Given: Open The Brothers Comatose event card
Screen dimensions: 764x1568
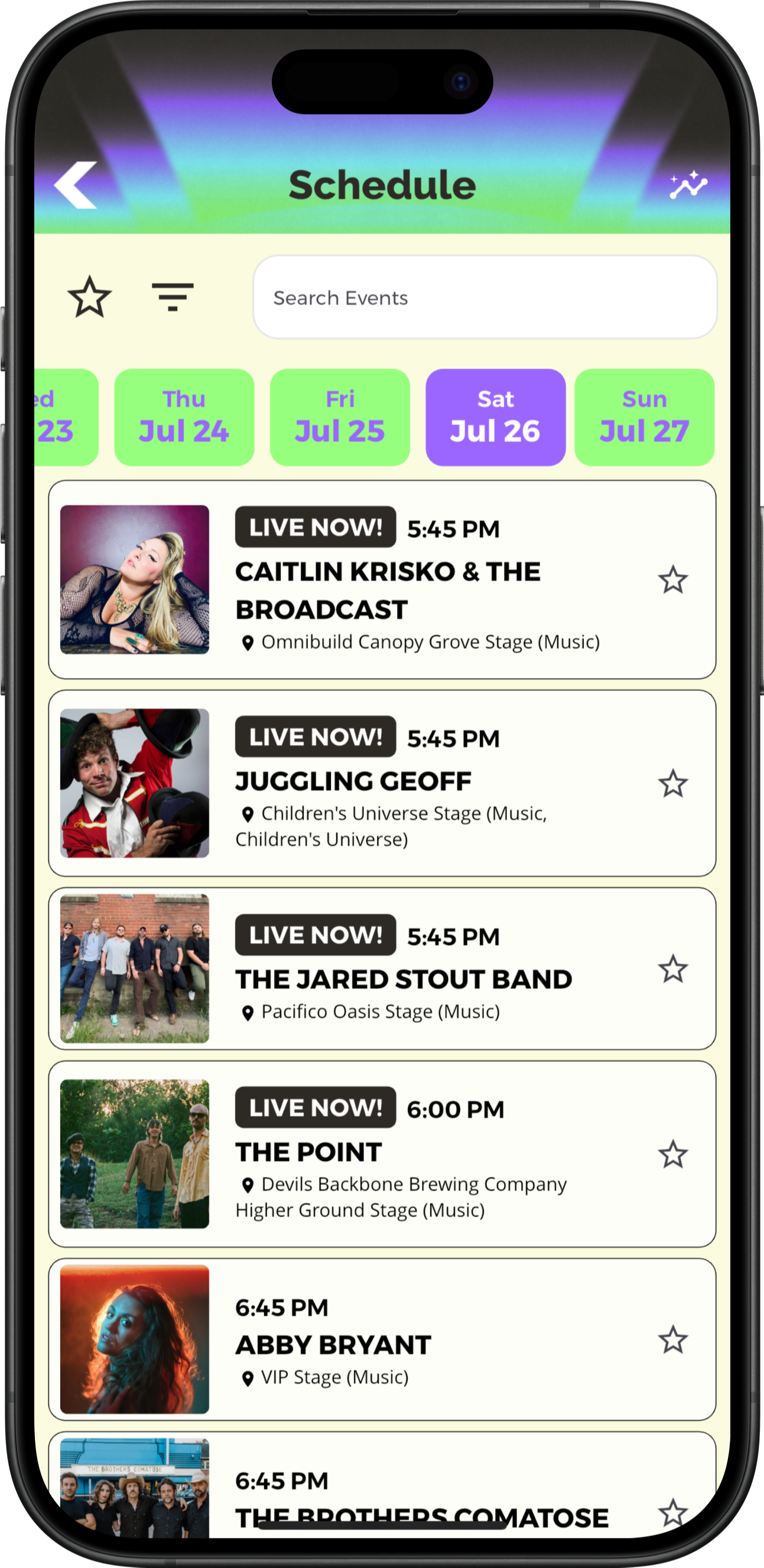Looking at the screenshot, I should [382, 1485].
